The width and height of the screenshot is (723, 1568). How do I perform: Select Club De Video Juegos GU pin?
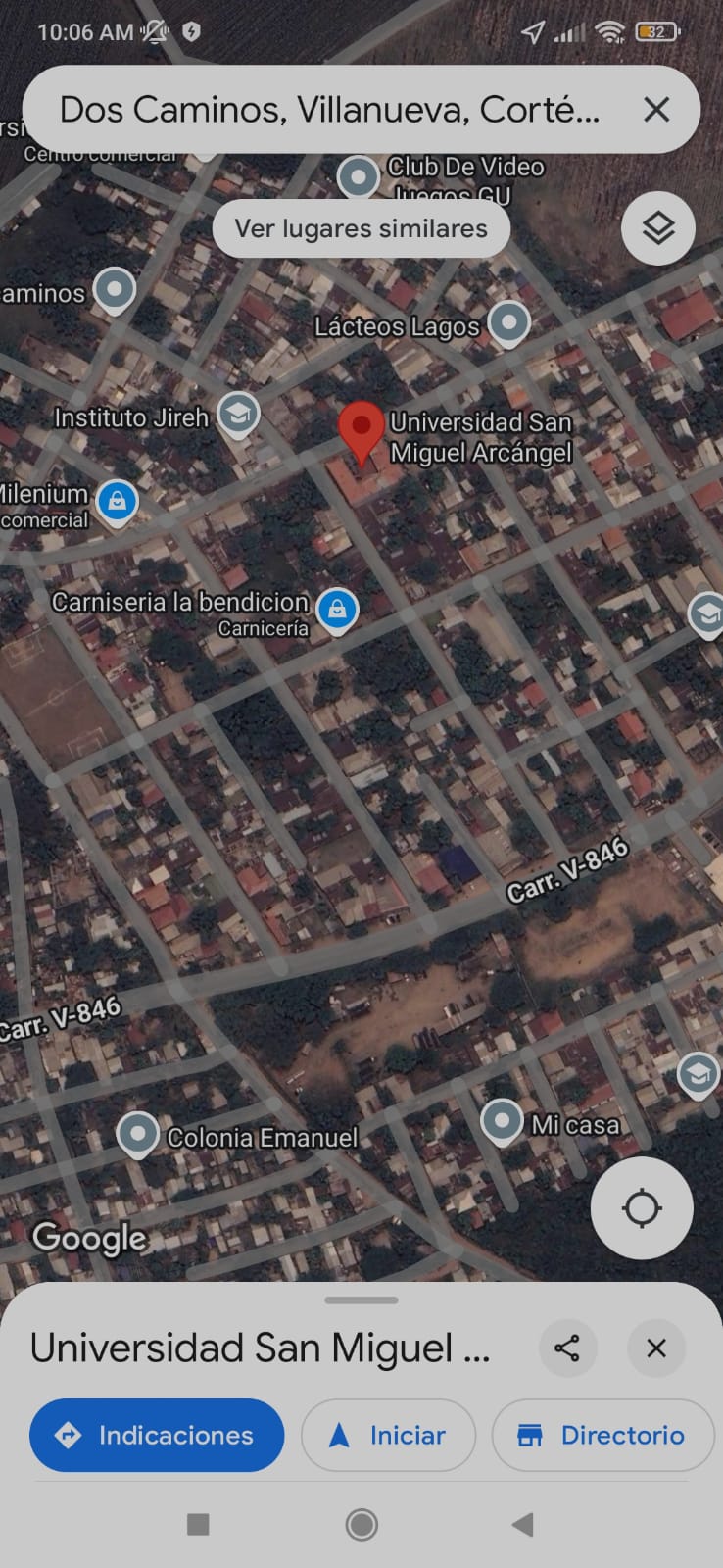pos(359,177)
